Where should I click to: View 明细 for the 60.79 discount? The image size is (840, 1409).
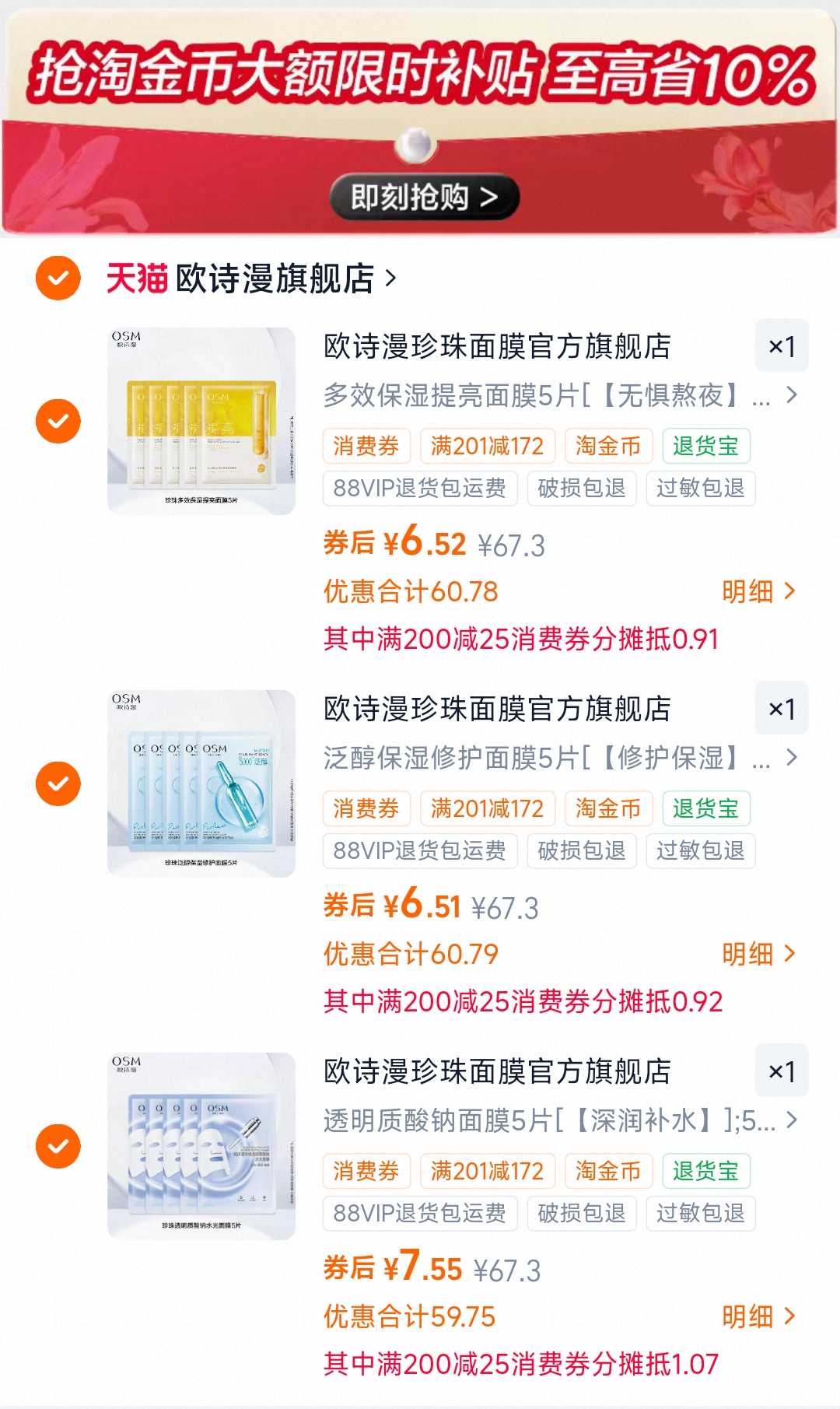click(758, 954)
